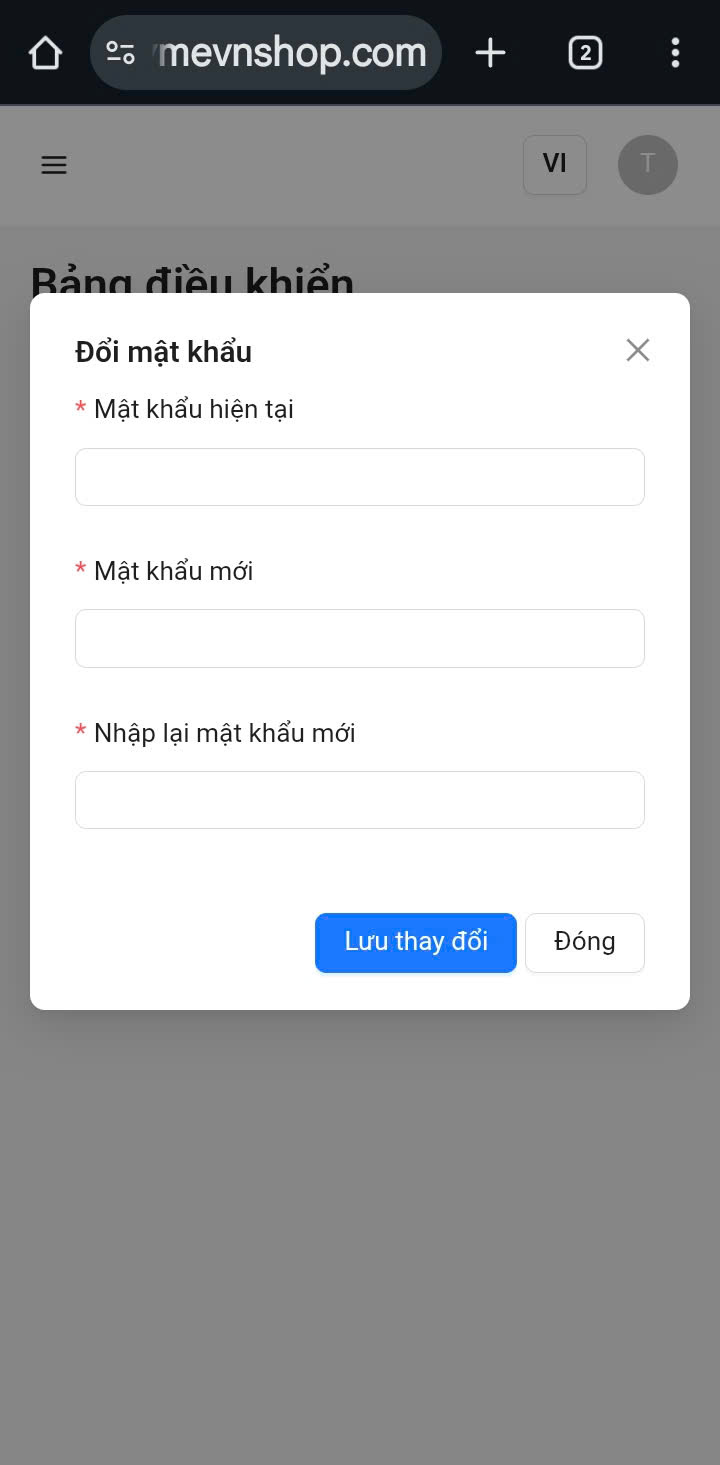Close the Đổi mật khẩu dialog with X

click(x=637, y=350)
